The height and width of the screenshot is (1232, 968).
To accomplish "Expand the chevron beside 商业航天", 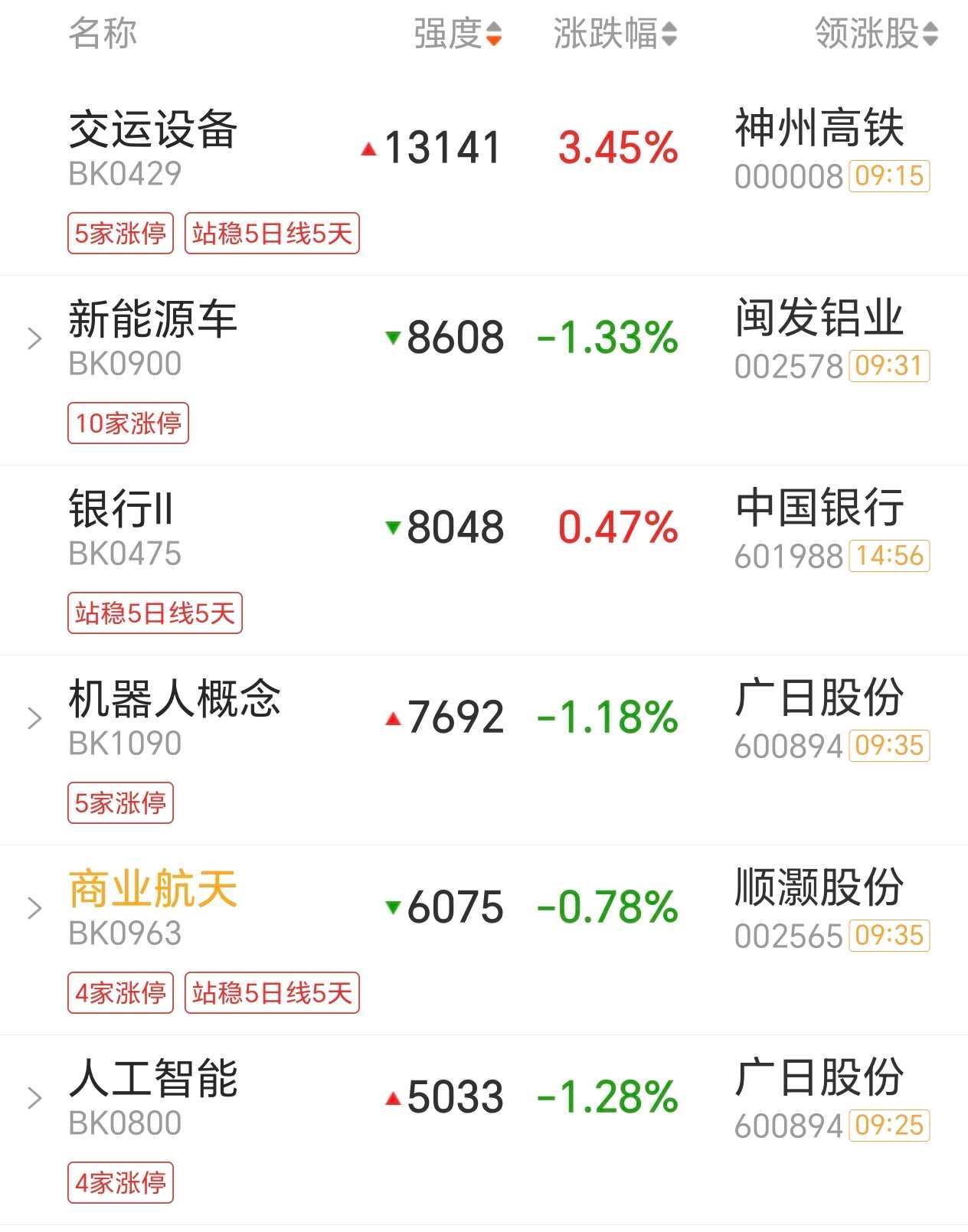I will click(x=34, y=908).
